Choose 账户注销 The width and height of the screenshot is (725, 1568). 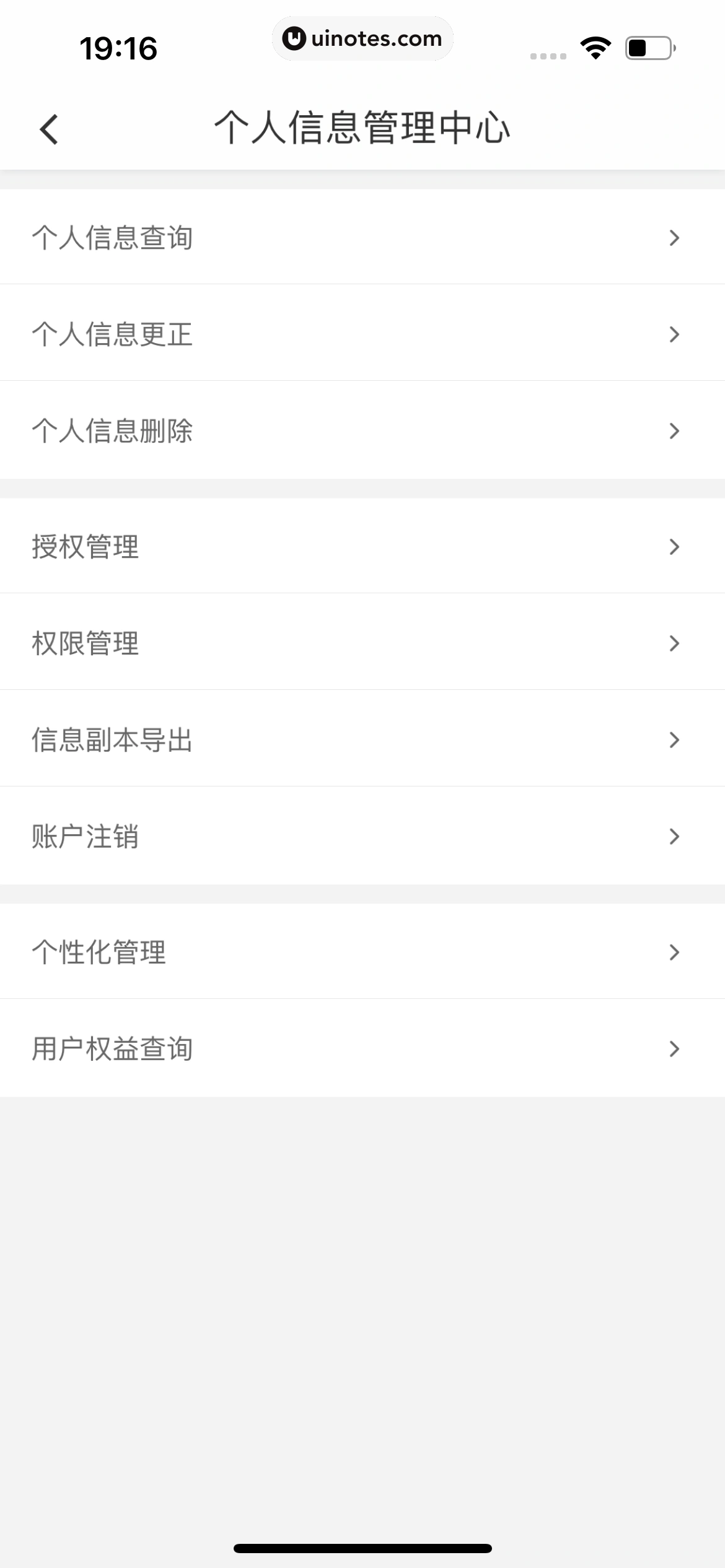click(362, 837)
